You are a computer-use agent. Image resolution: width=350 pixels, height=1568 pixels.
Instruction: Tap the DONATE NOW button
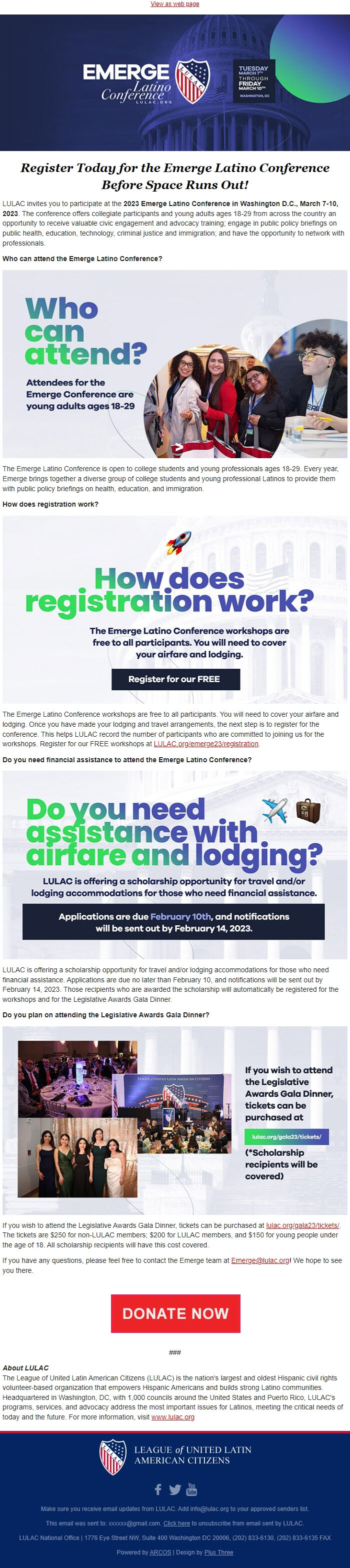click(x=175, y=1313)
